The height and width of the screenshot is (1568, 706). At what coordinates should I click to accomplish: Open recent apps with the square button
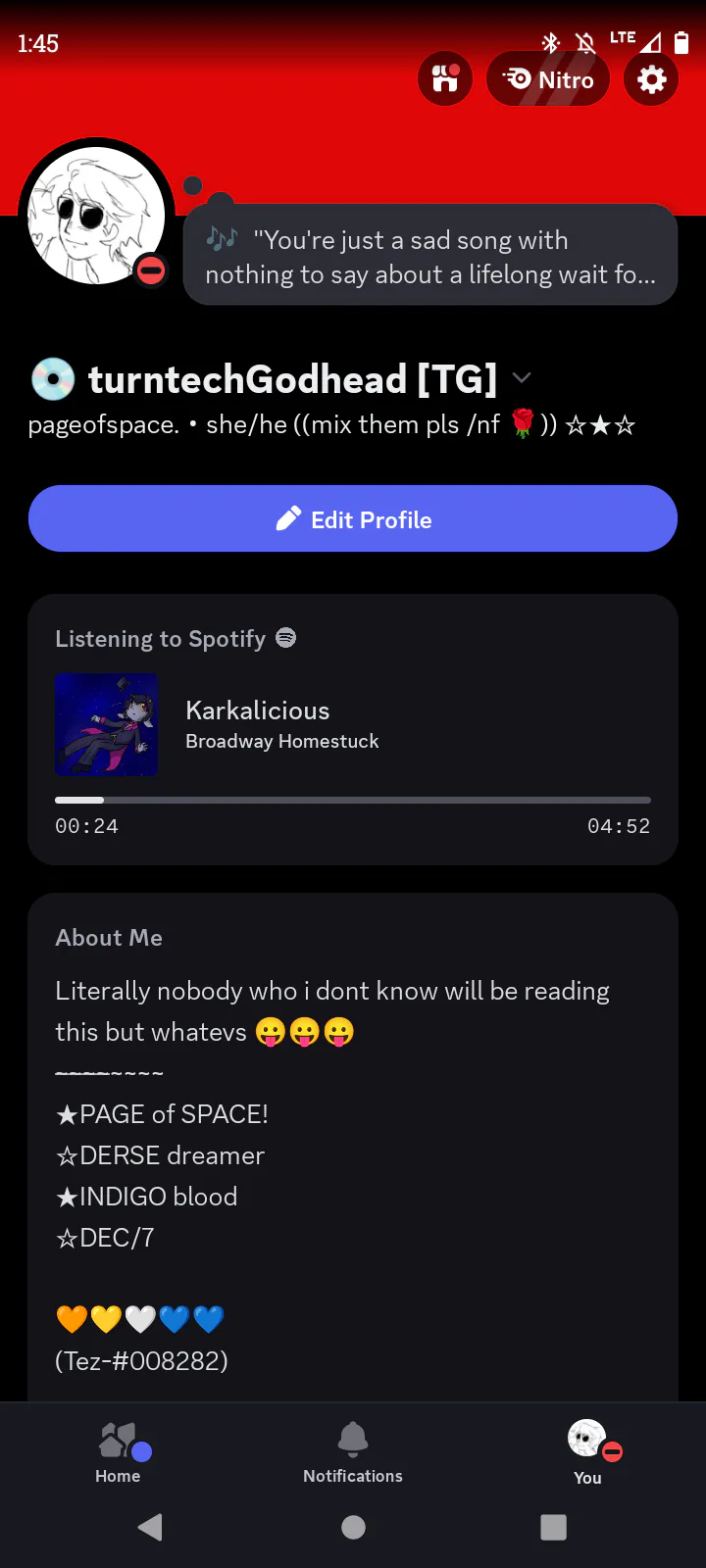(x=554, y=1527)
